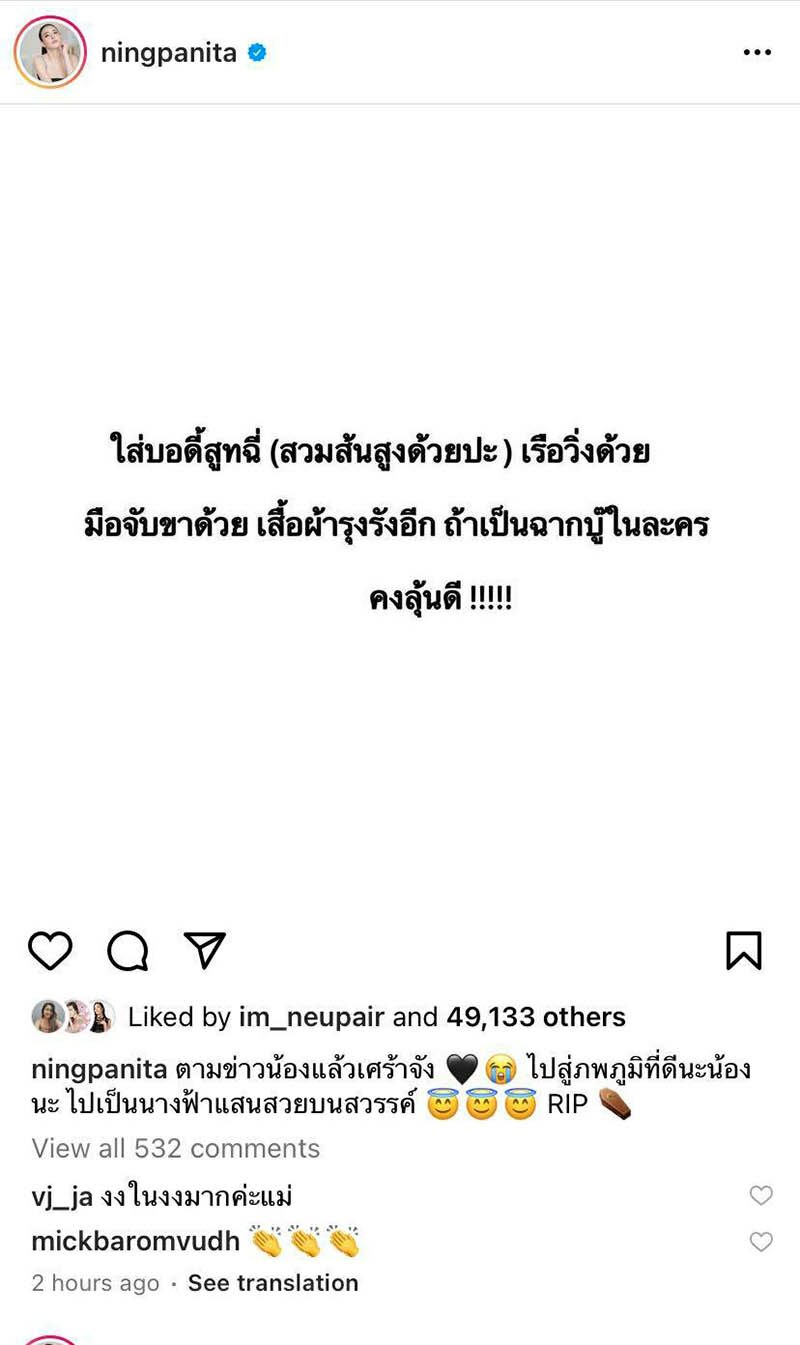Bookmark this post
800x1345 pixels.
click(744, 951)
